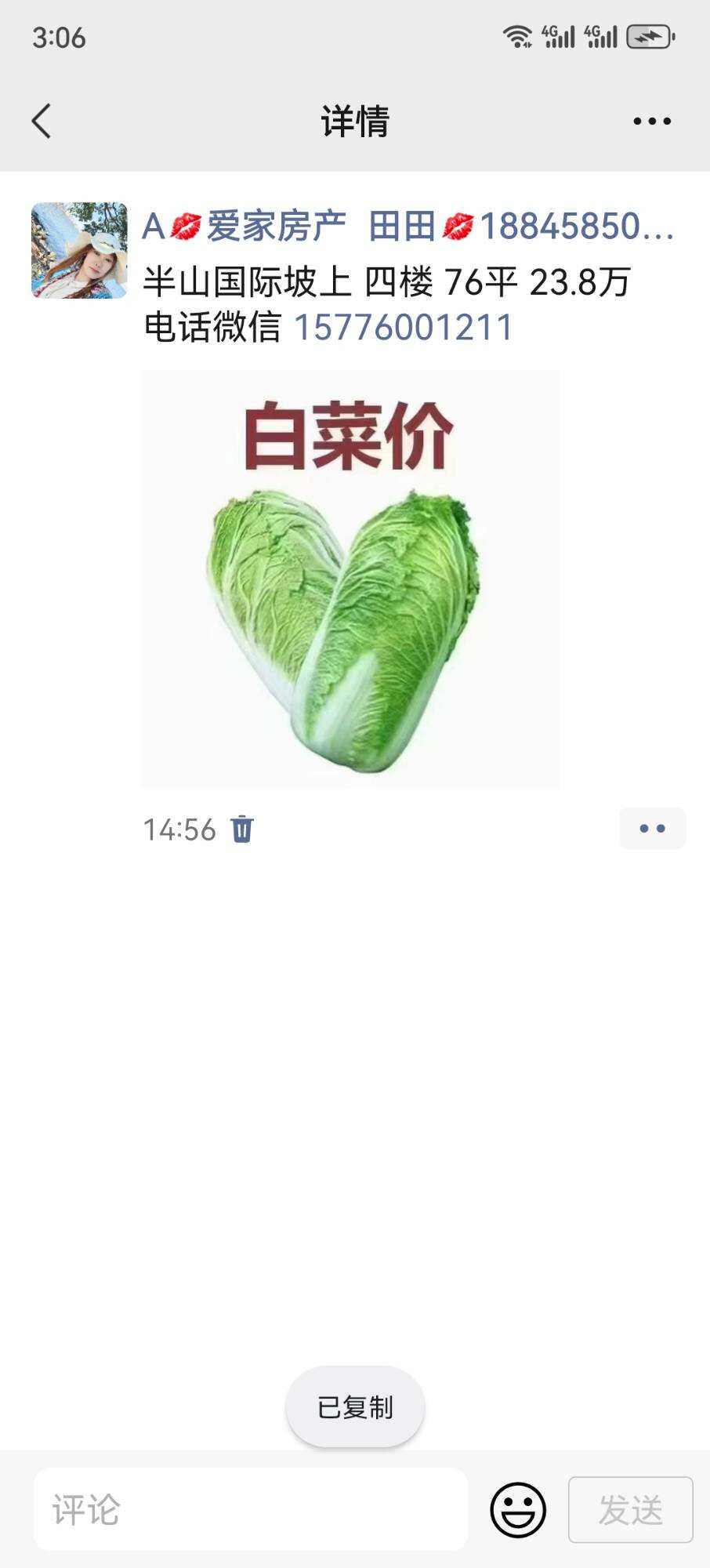Image resolution: width=710 pixels, height=1568 pixels.
Task: Open the like and comment two-dot button
Action: click(x=652, y=829)
